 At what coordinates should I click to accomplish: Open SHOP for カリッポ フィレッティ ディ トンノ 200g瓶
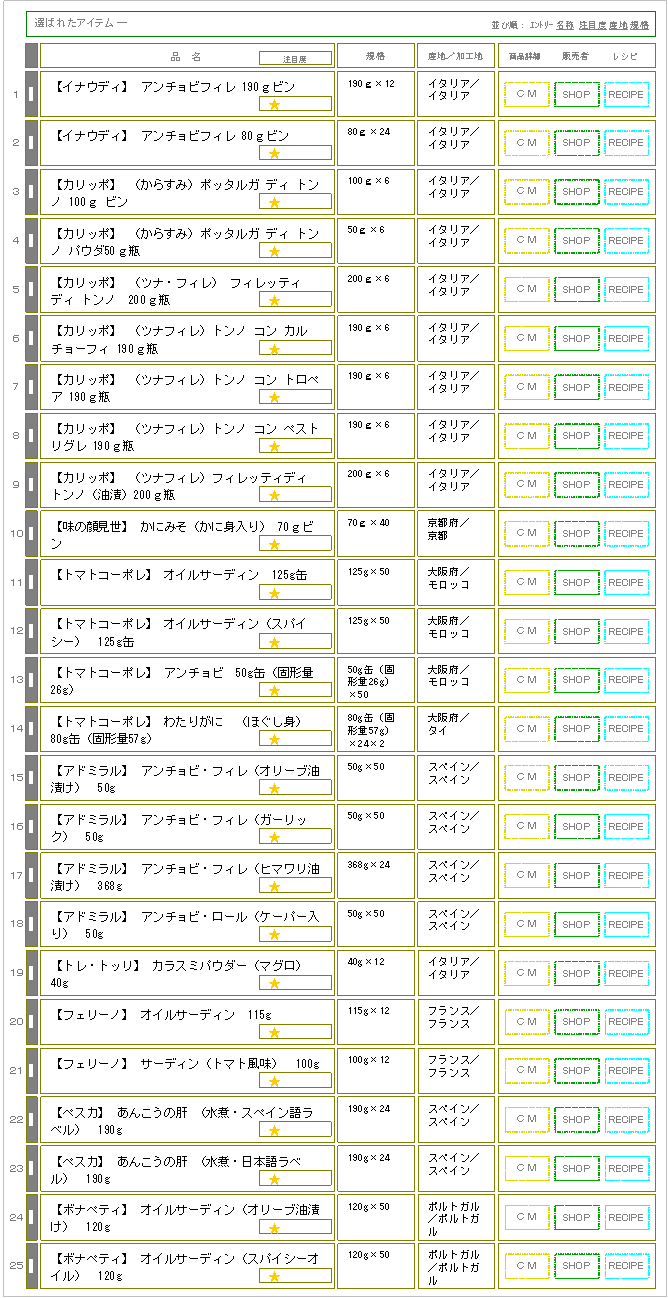pyautogui.click(x=576, y=289)
